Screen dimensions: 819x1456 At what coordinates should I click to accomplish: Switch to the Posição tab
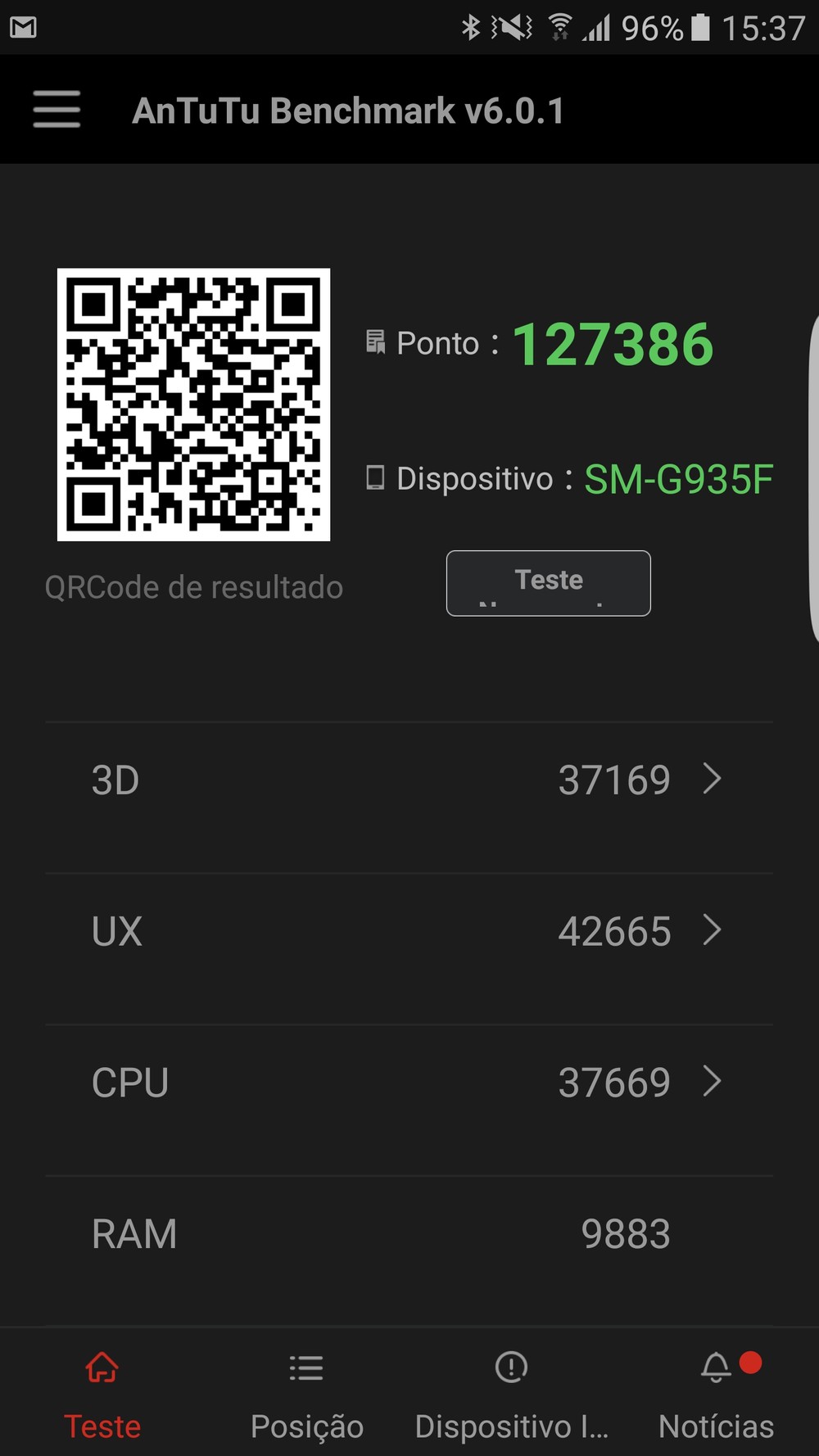tap(307, 1391)
